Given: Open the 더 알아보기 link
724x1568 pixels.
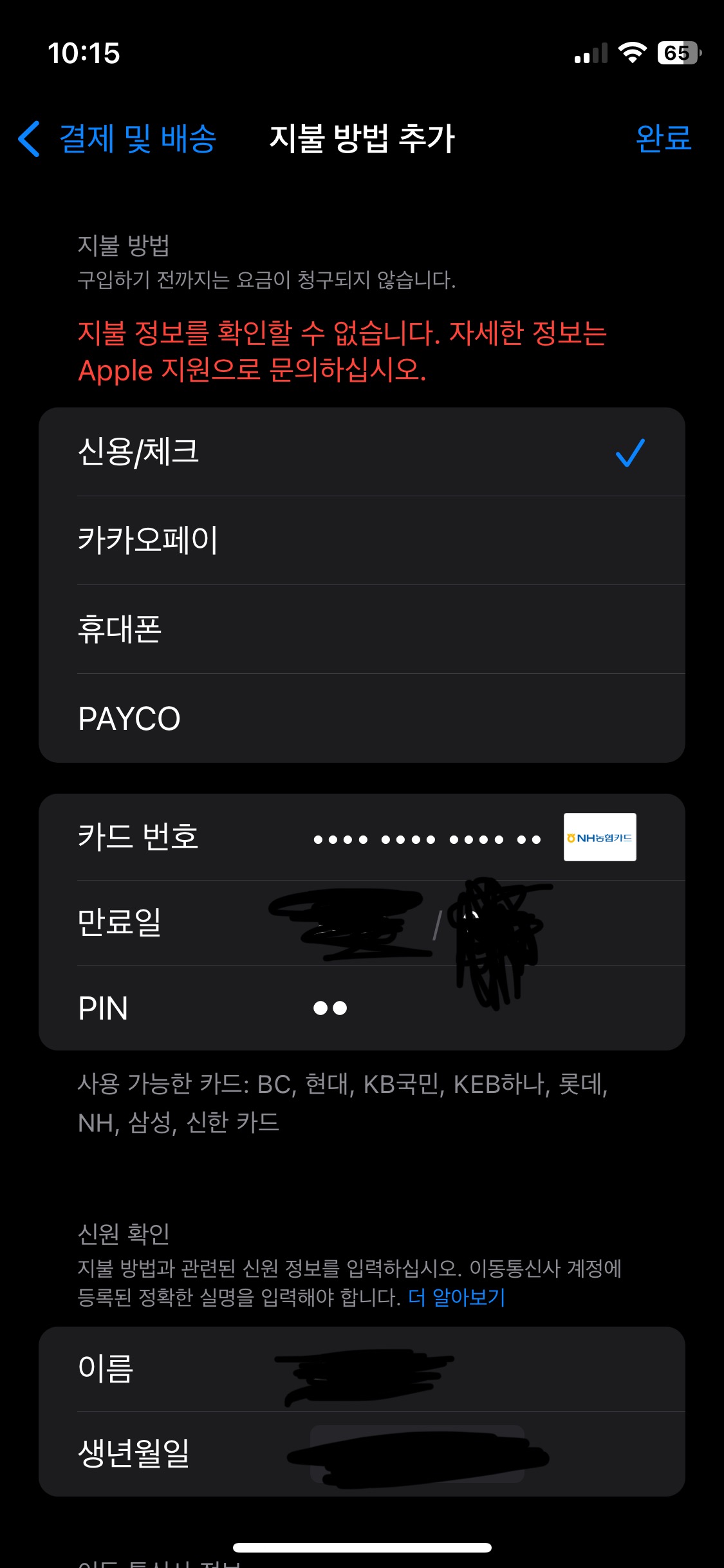Looking at the screenshot, I should coord(456,1297).
